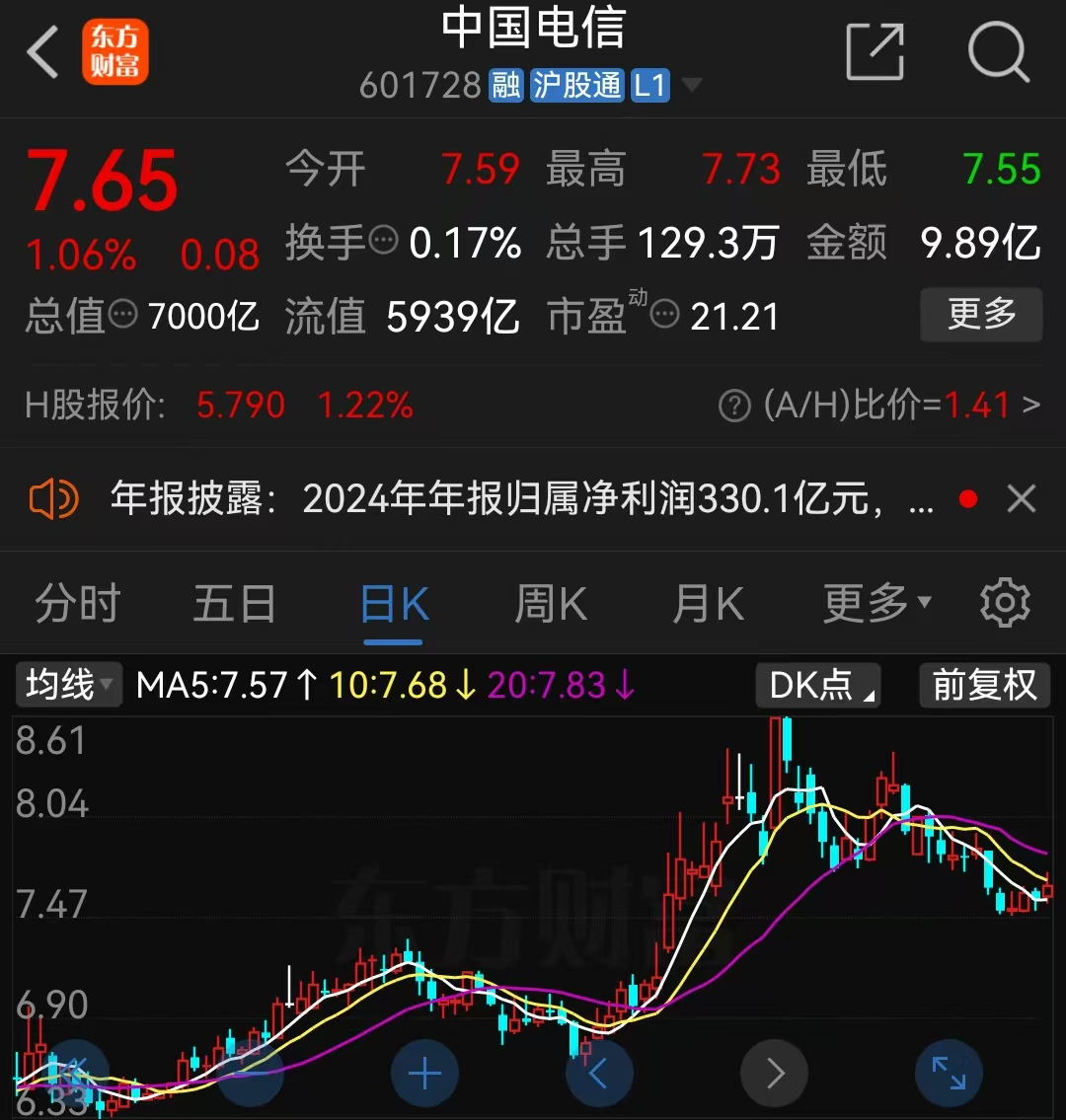
Task: Tap the back arrow to exit
Action: coord(41,51)
